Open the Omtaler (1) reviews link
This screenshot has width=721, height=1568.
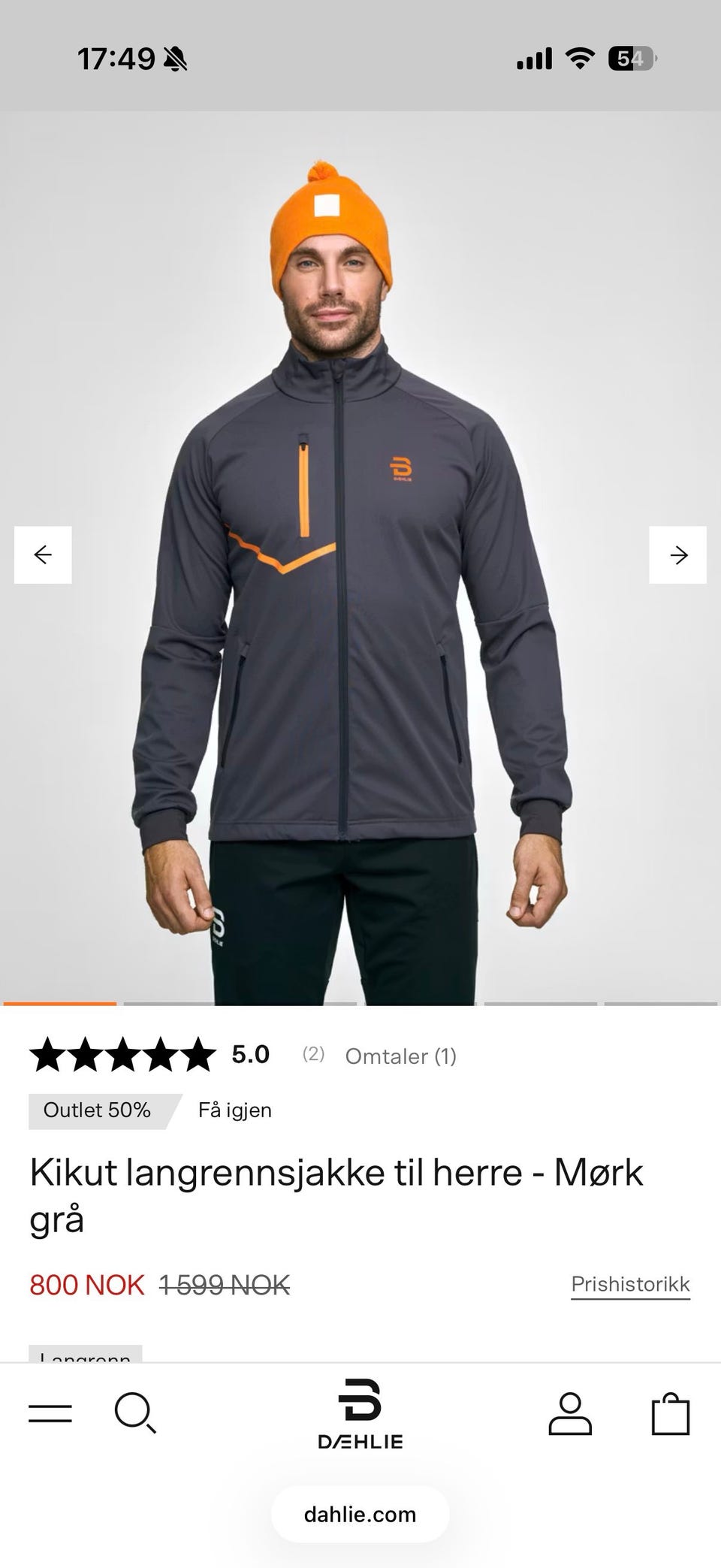tap(400, 1056)
